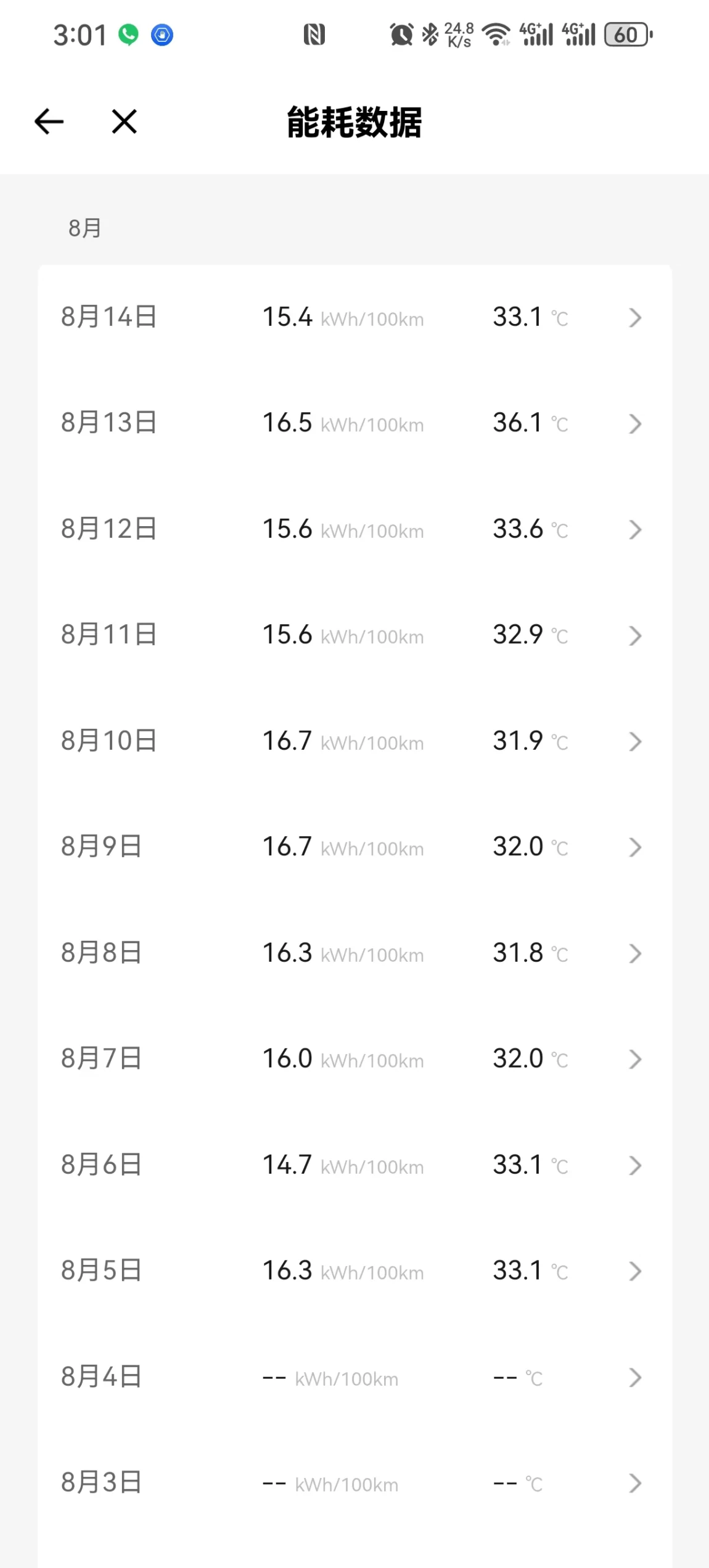Select the 8月5日 energy row

354,1271
